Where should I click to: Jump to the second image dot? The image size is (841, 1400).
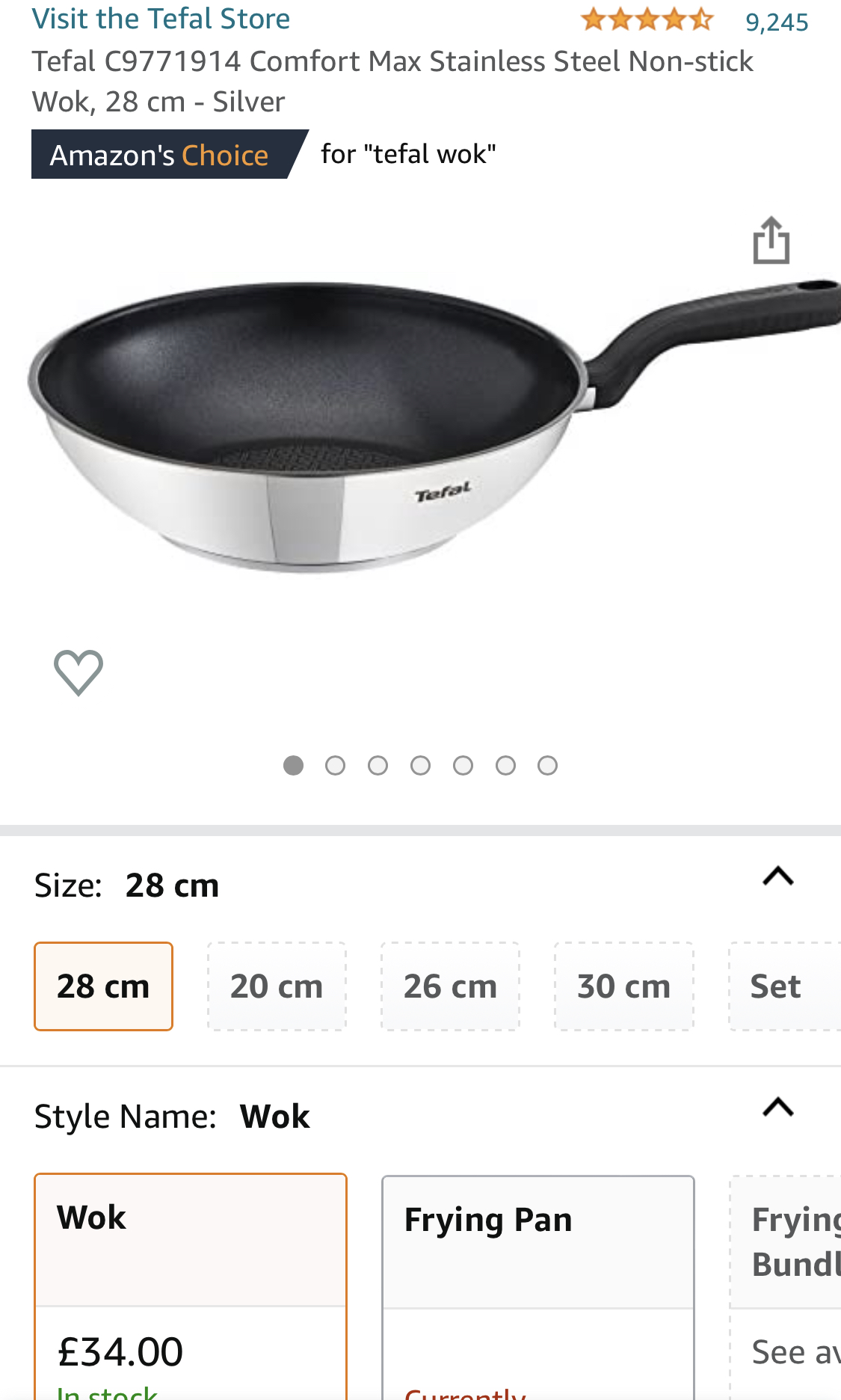[336, 766]
